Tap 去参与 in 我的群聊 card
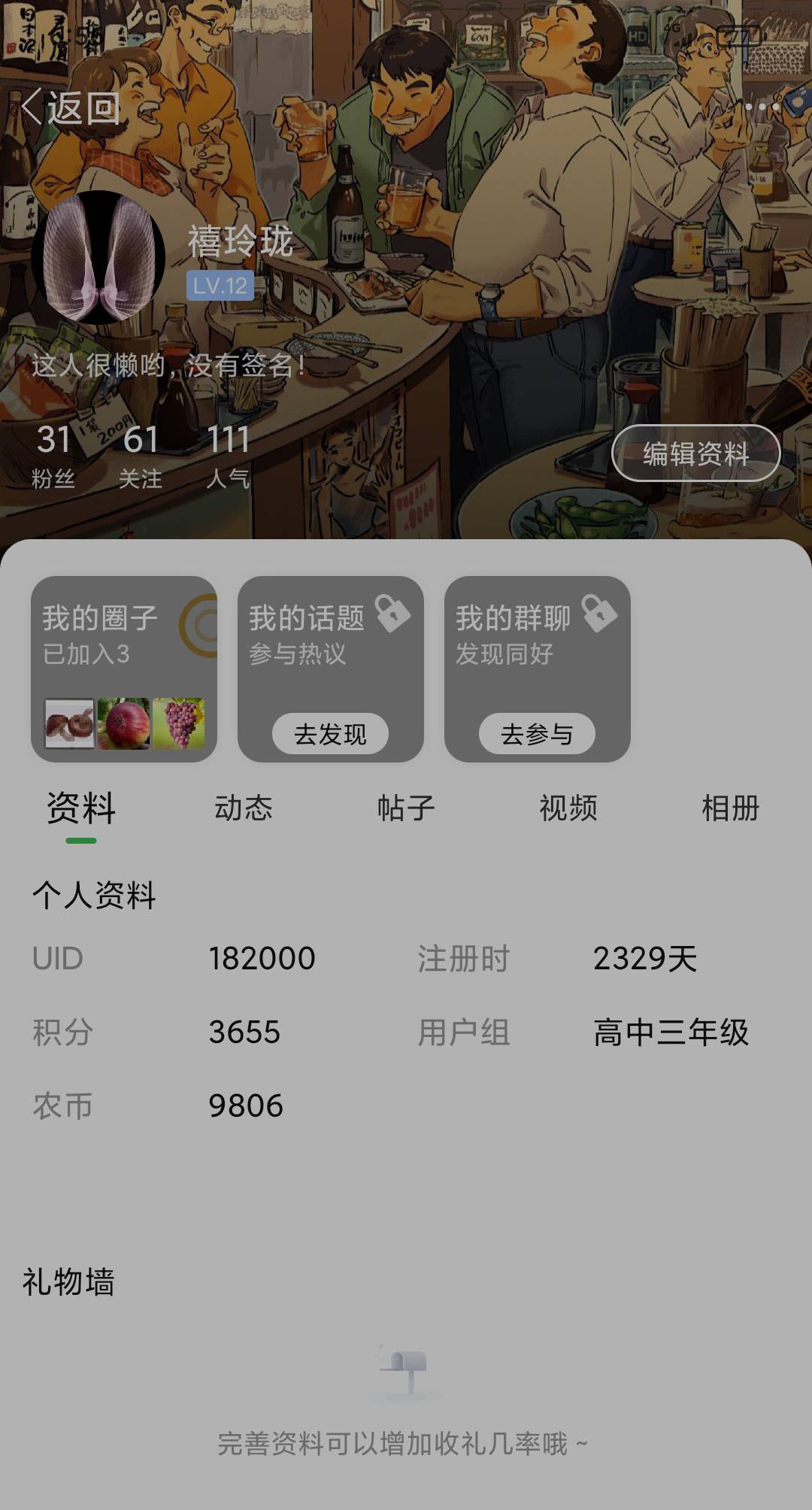The width and height of the screenshot is (812, 1510). point(537,734)
